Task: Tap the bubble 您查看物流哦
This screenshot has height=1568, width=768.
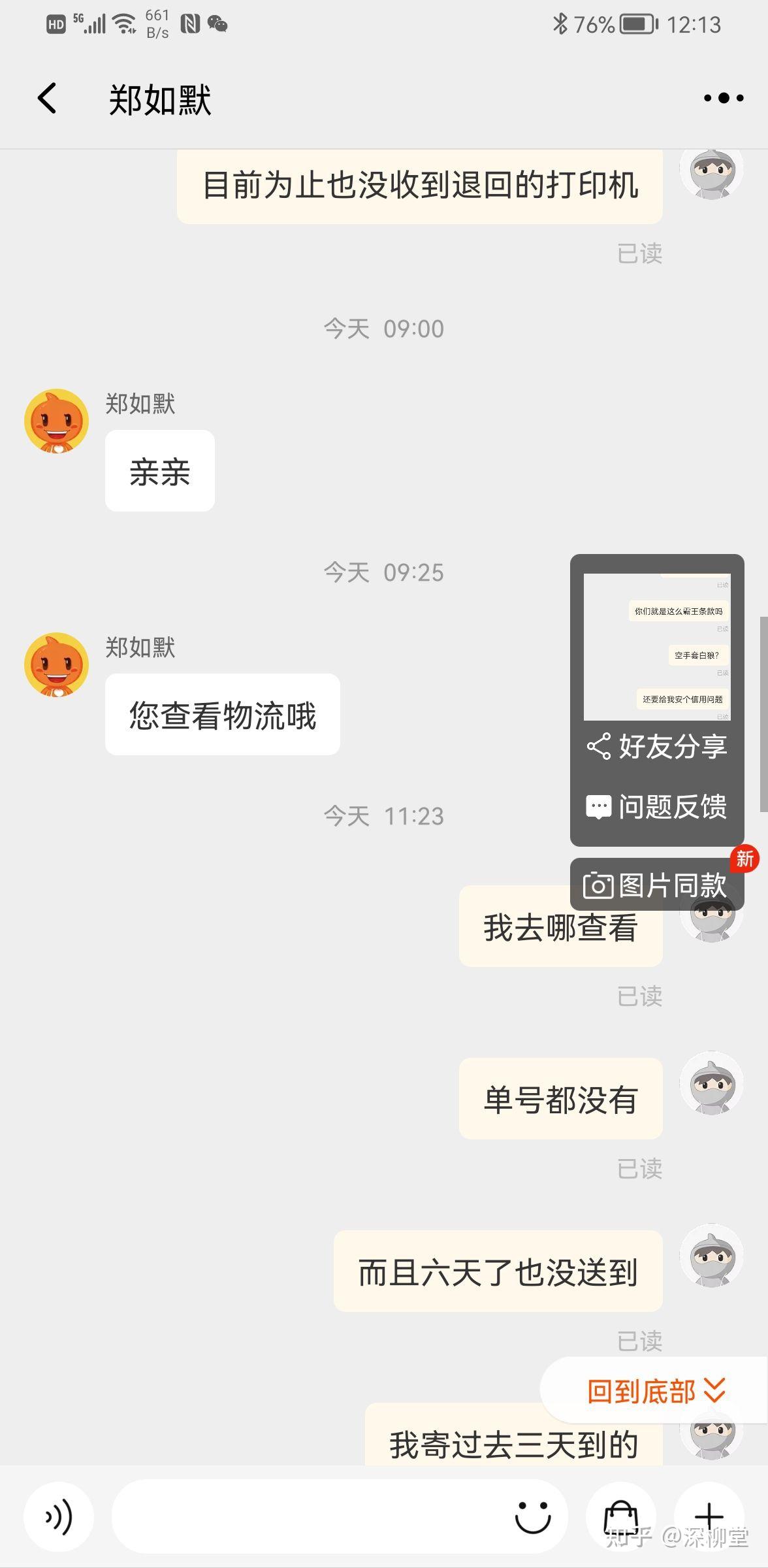Action: coord(222,714)
